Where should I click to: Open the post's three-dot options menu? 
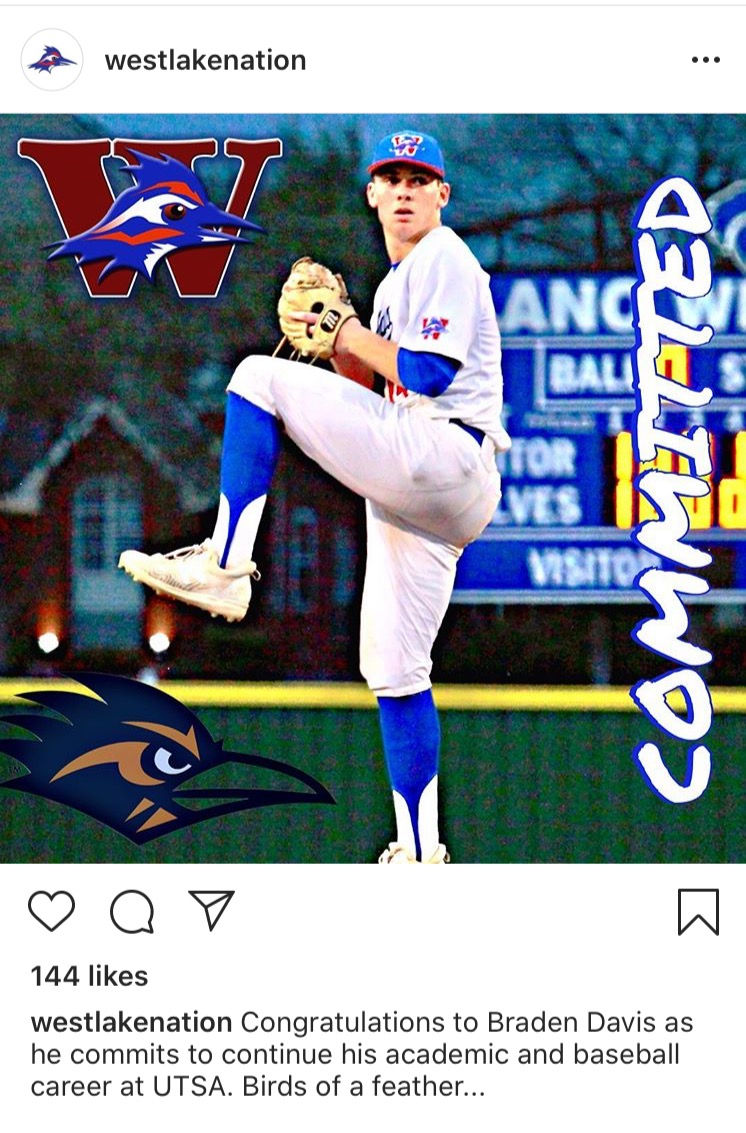point(705,60)
